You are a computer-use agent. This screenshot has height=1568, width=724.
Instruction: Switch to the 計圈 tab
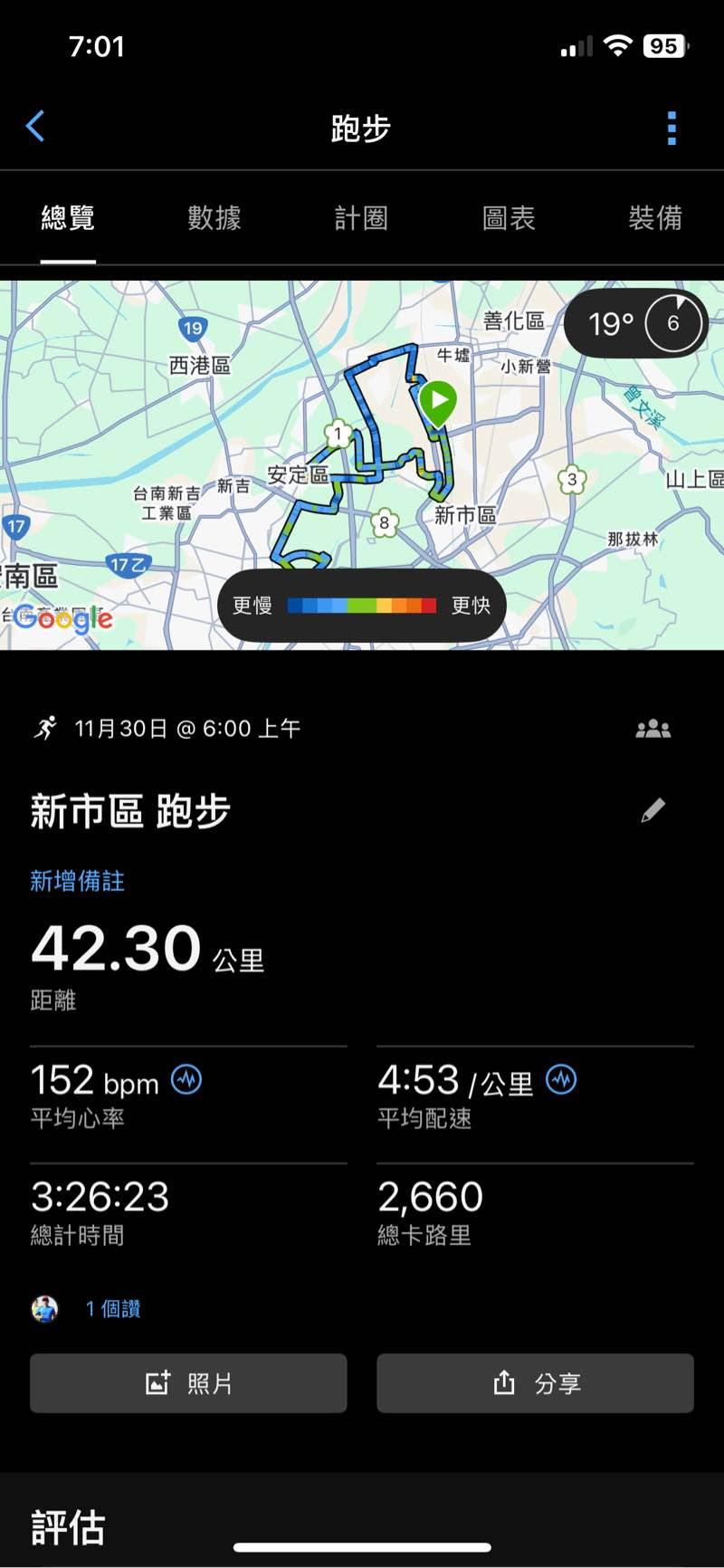361,218
